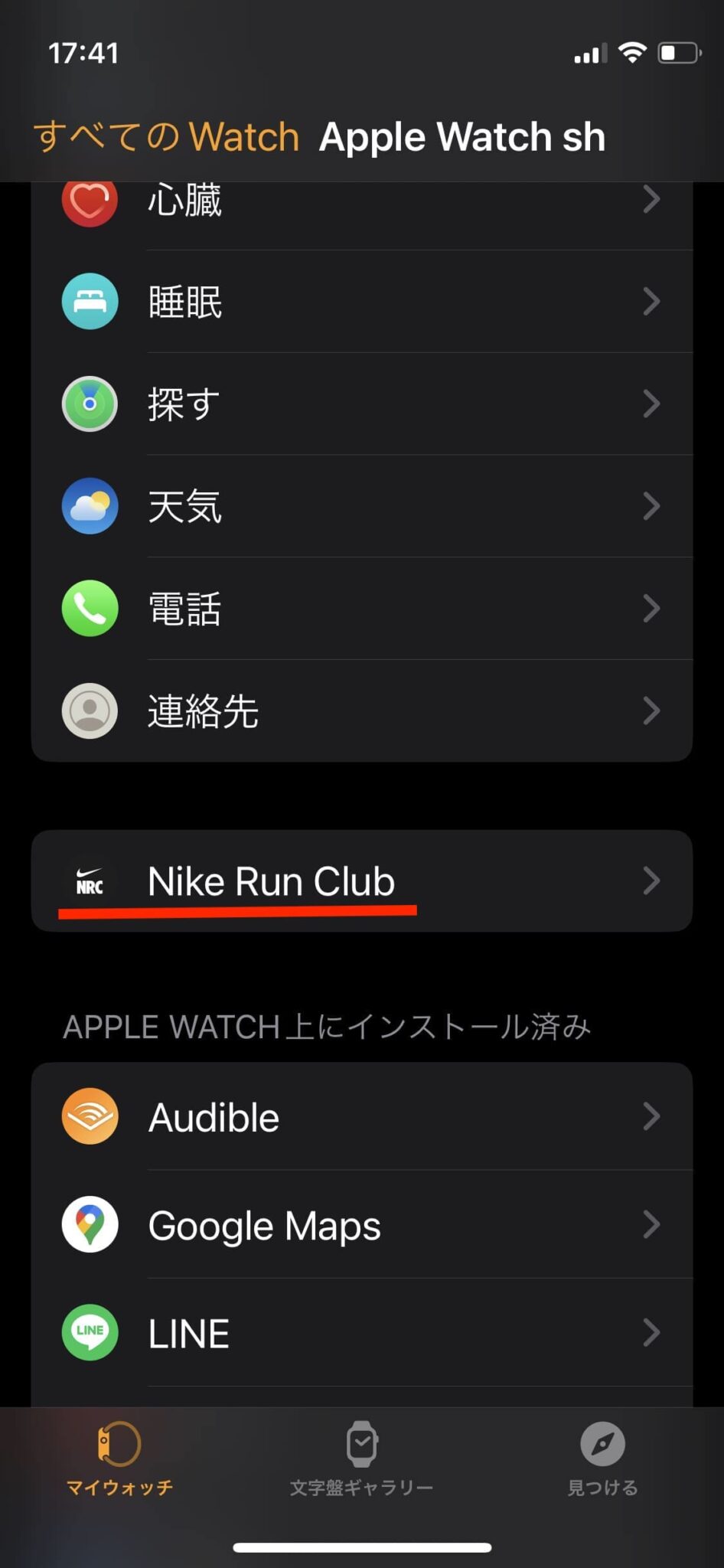724x1568 pixels.
Task: Select the Sleep (睡眠) app icon
Action: pos(90,302)
